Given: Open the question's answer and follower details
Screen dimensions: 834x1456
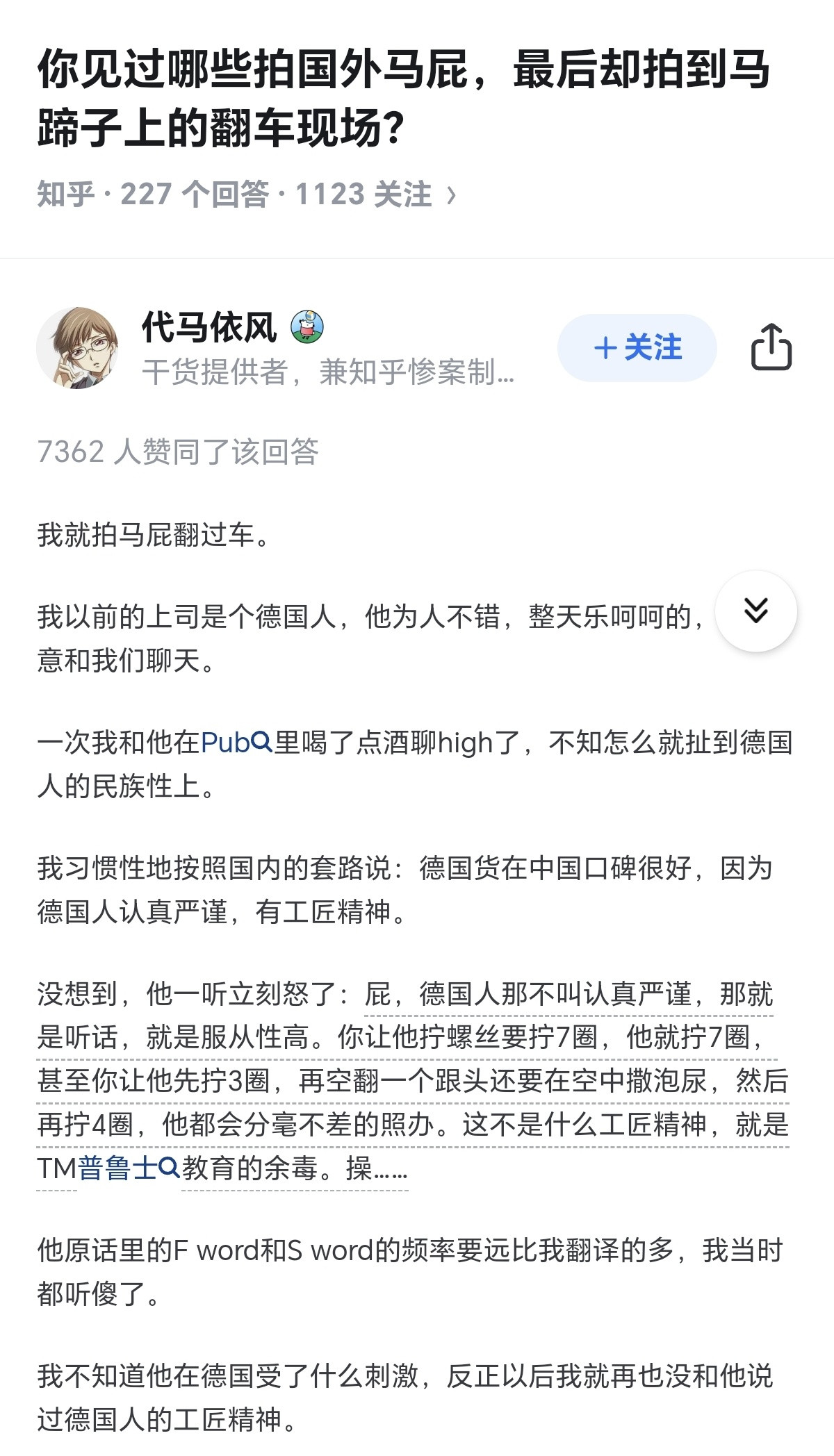Looking at the screenshot, I should 247,195.
